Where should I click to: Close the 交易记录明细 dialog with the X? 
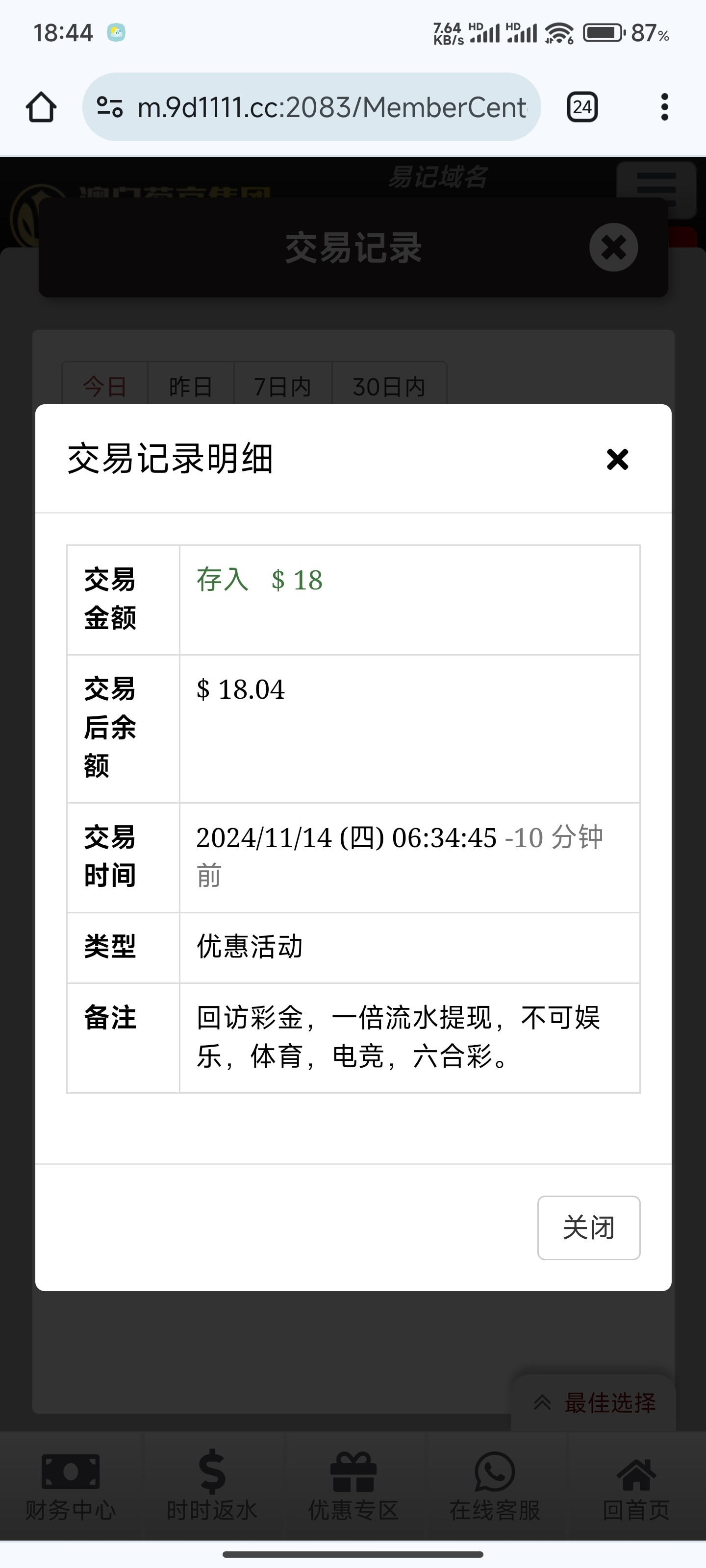(x=617, y=460)
